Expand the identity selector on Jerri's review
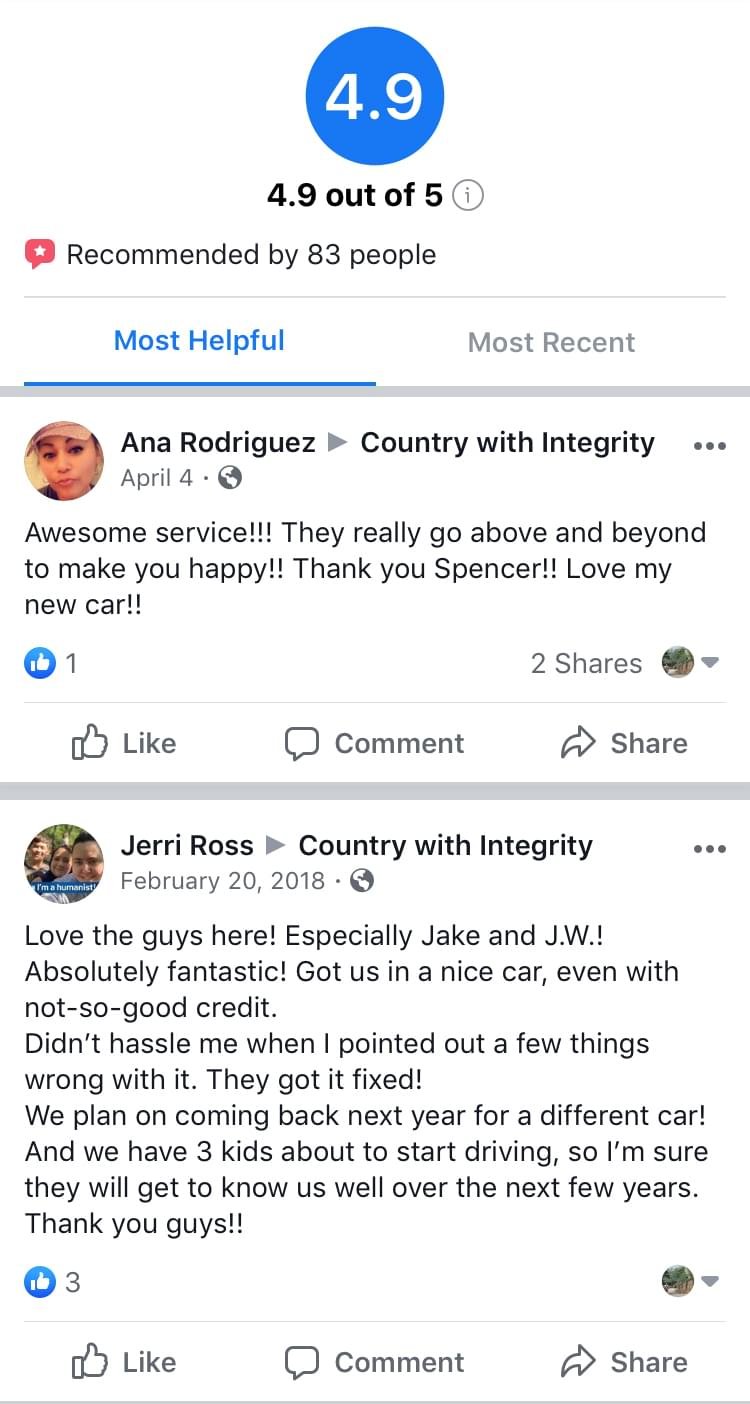750x1404 pixels. pyautogui.click(x=691, y=1281)
